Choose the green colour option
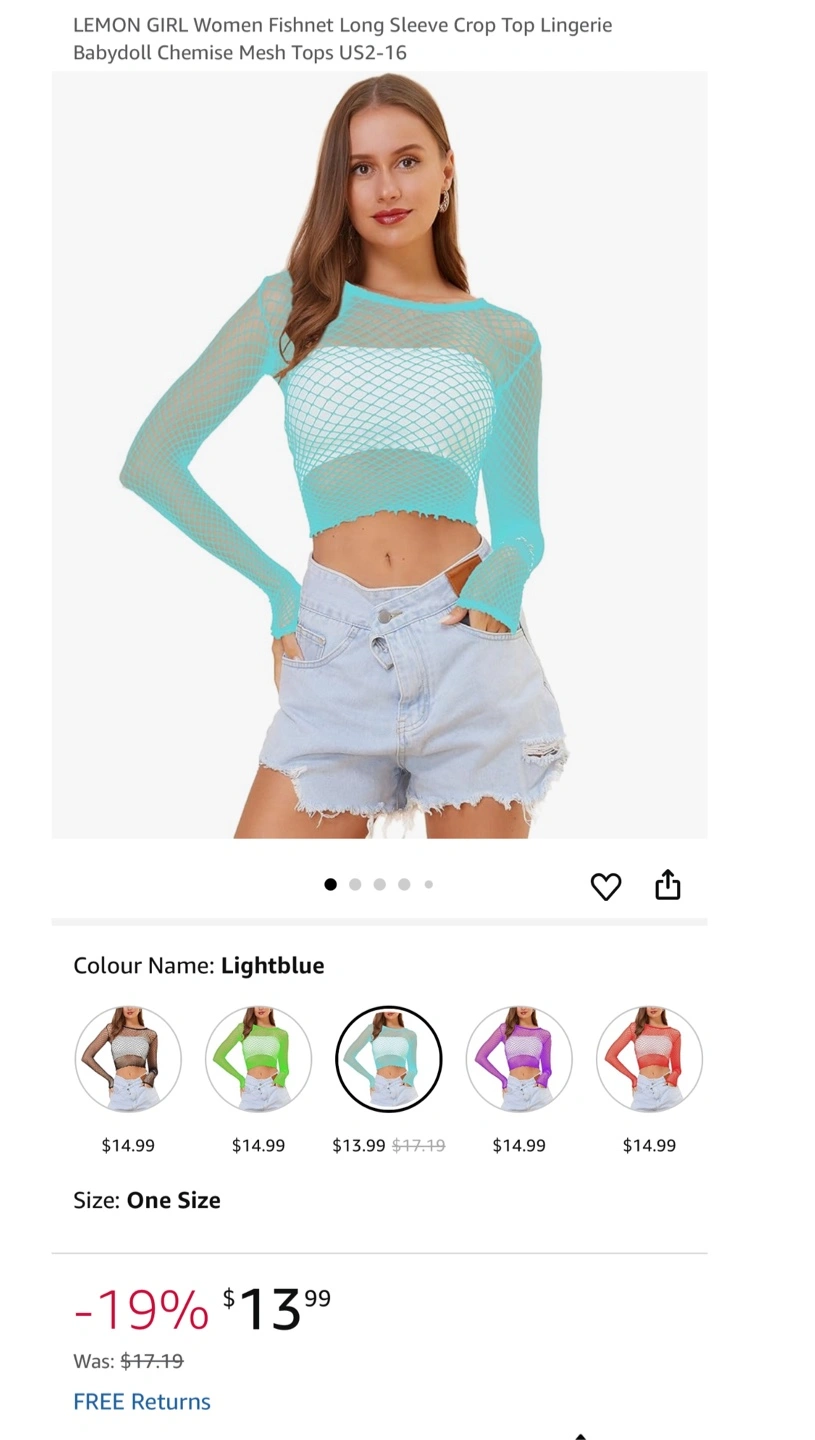 point(258,1059)
